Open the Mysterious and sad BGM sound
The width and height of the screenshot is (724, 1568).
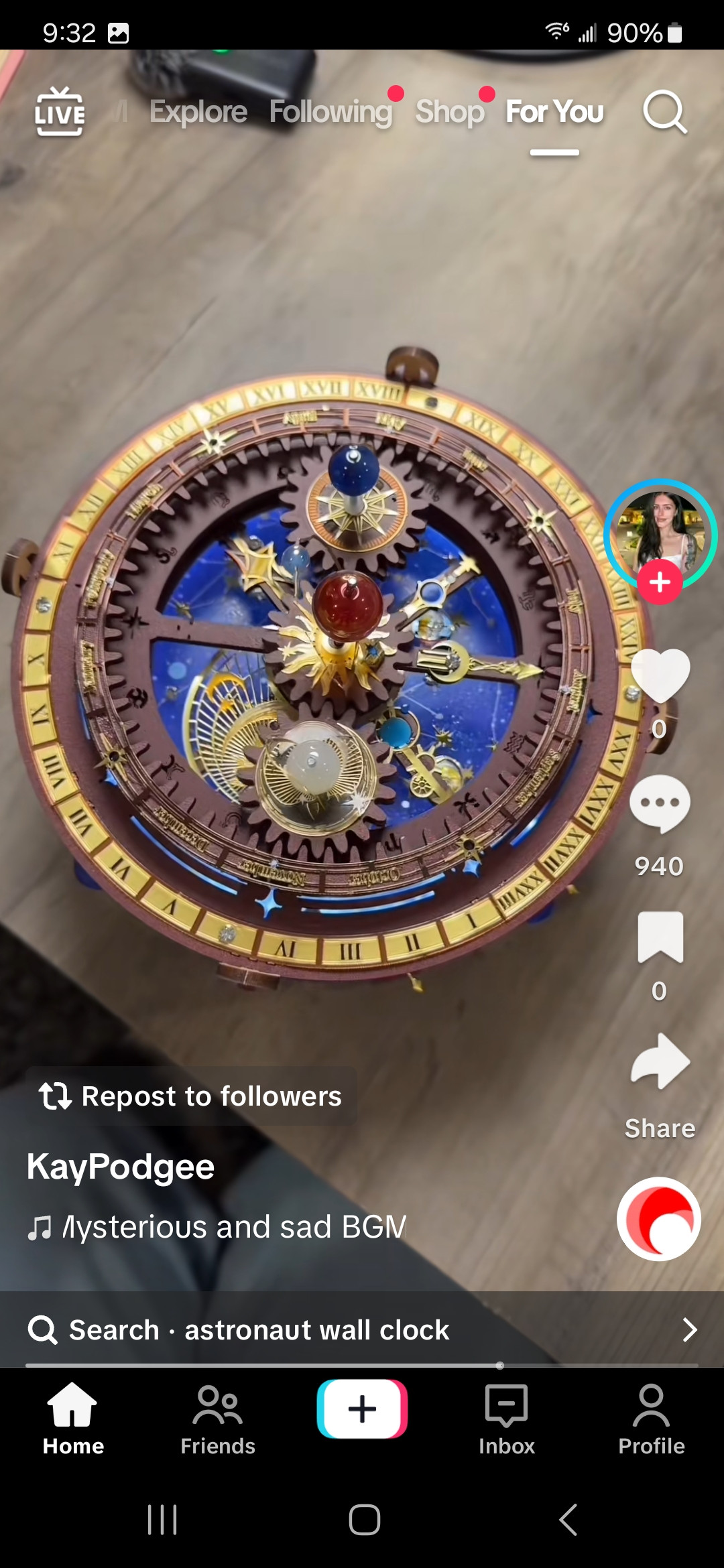(x=221, y=1227)
